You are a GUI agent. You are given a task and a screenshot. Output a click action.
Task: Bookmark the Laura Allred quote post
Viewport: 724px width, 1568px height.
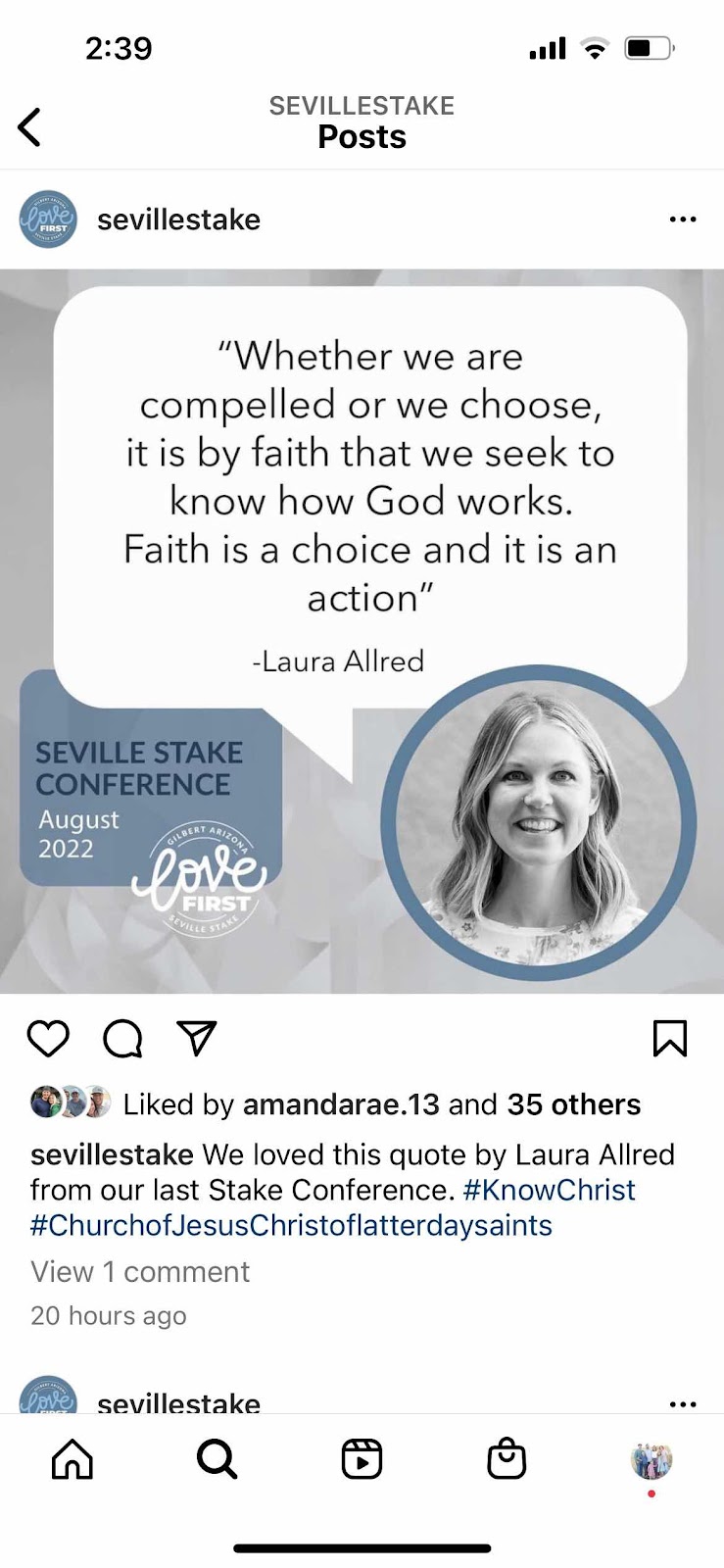670,1039
